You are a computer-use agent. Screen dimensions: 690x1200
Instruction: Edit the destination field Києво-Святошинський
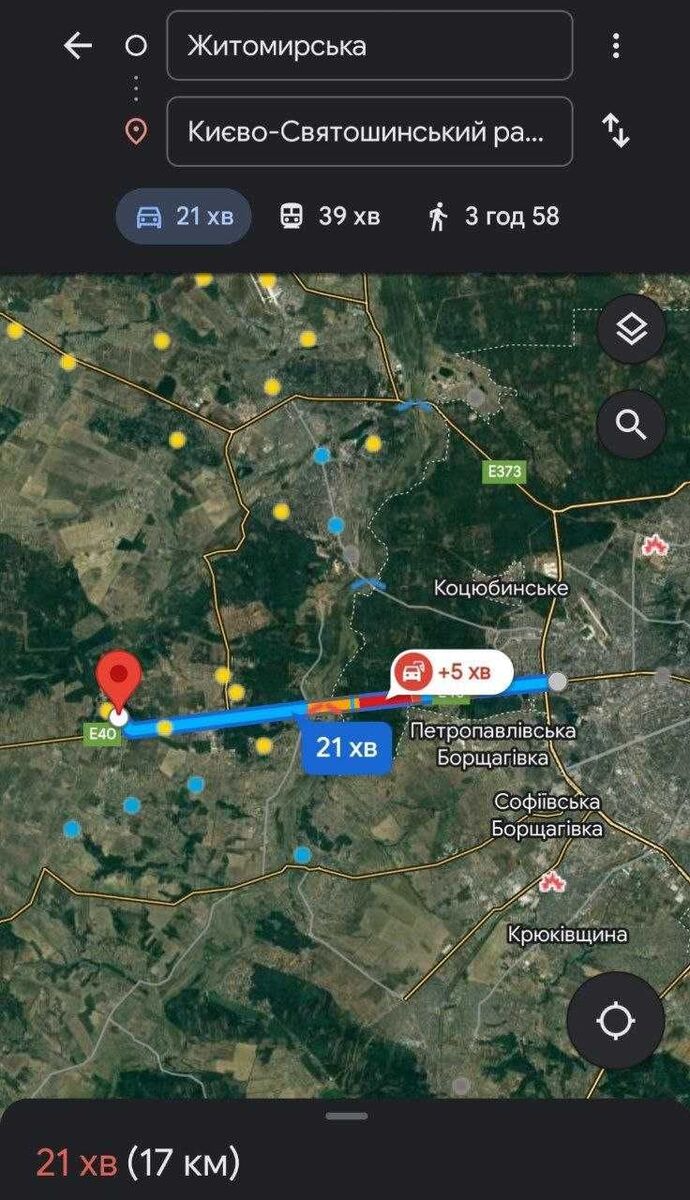coord(369,131)
